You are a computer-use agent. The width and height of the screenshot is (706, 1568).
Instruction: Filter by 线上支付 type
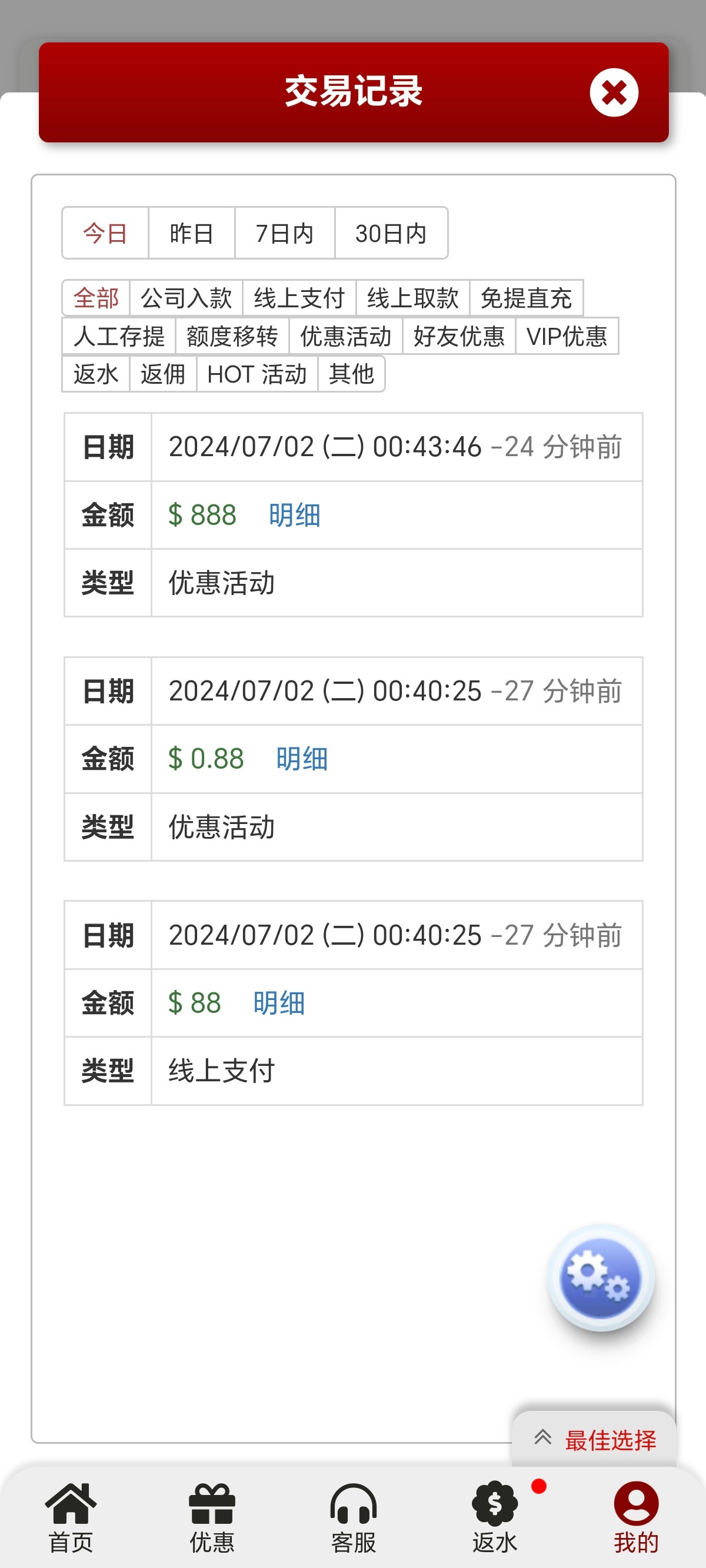tap(299, 298)
